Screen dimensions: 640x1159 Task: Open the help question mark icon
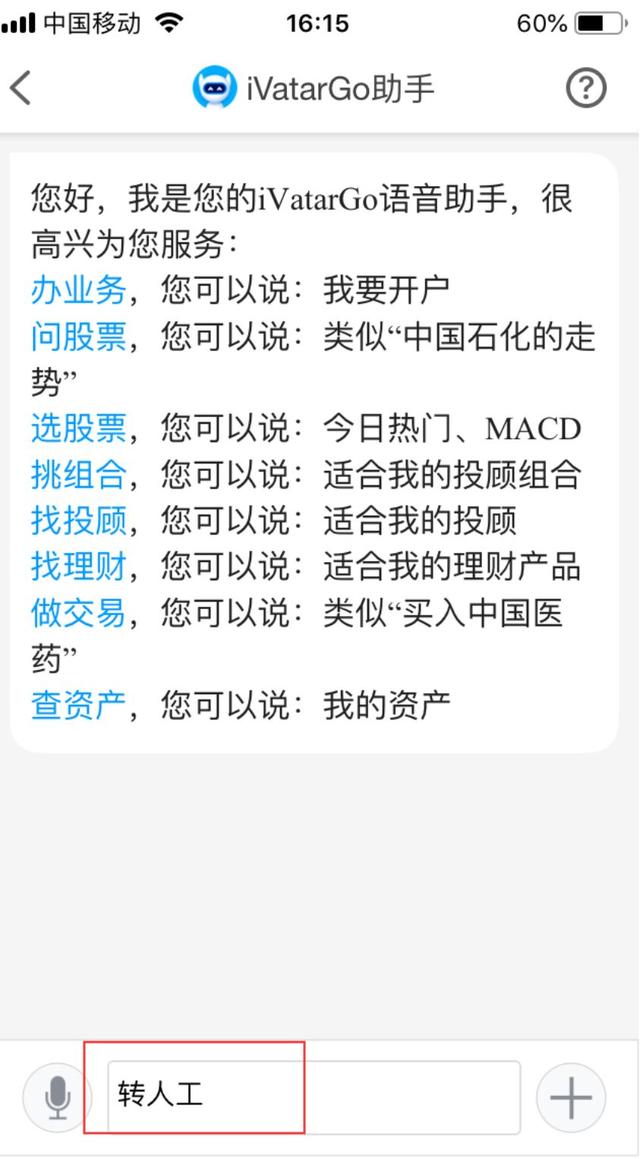[586, 88]
